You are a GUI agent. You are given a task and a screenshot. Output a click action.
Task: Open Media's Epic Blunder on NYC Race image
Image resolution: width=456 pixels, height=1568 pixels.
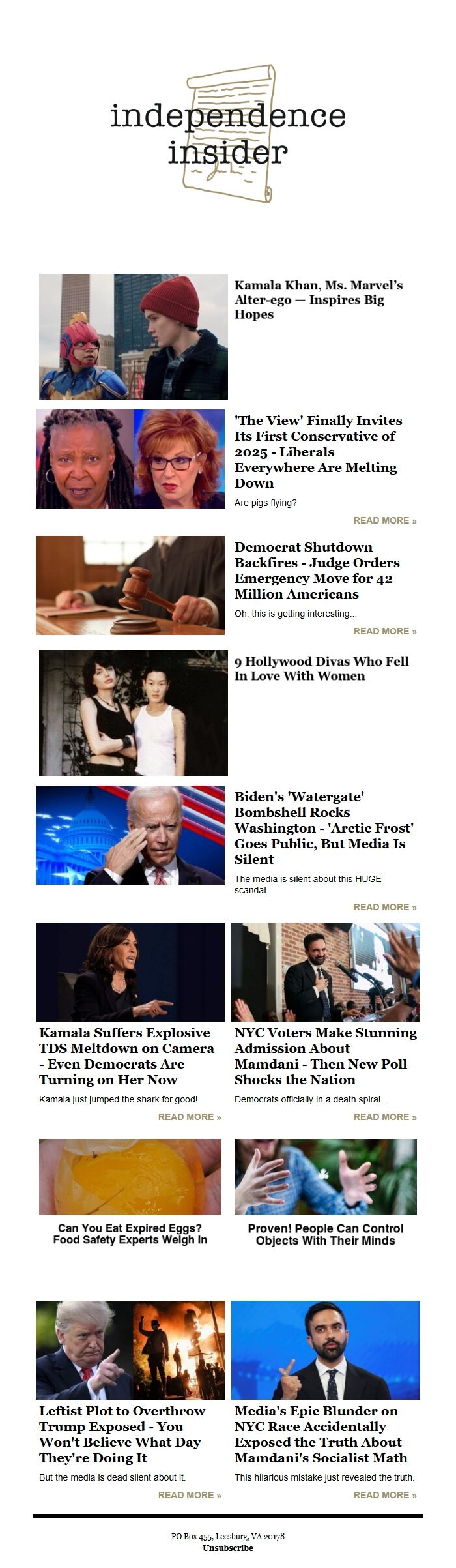tap(326, 1350)
